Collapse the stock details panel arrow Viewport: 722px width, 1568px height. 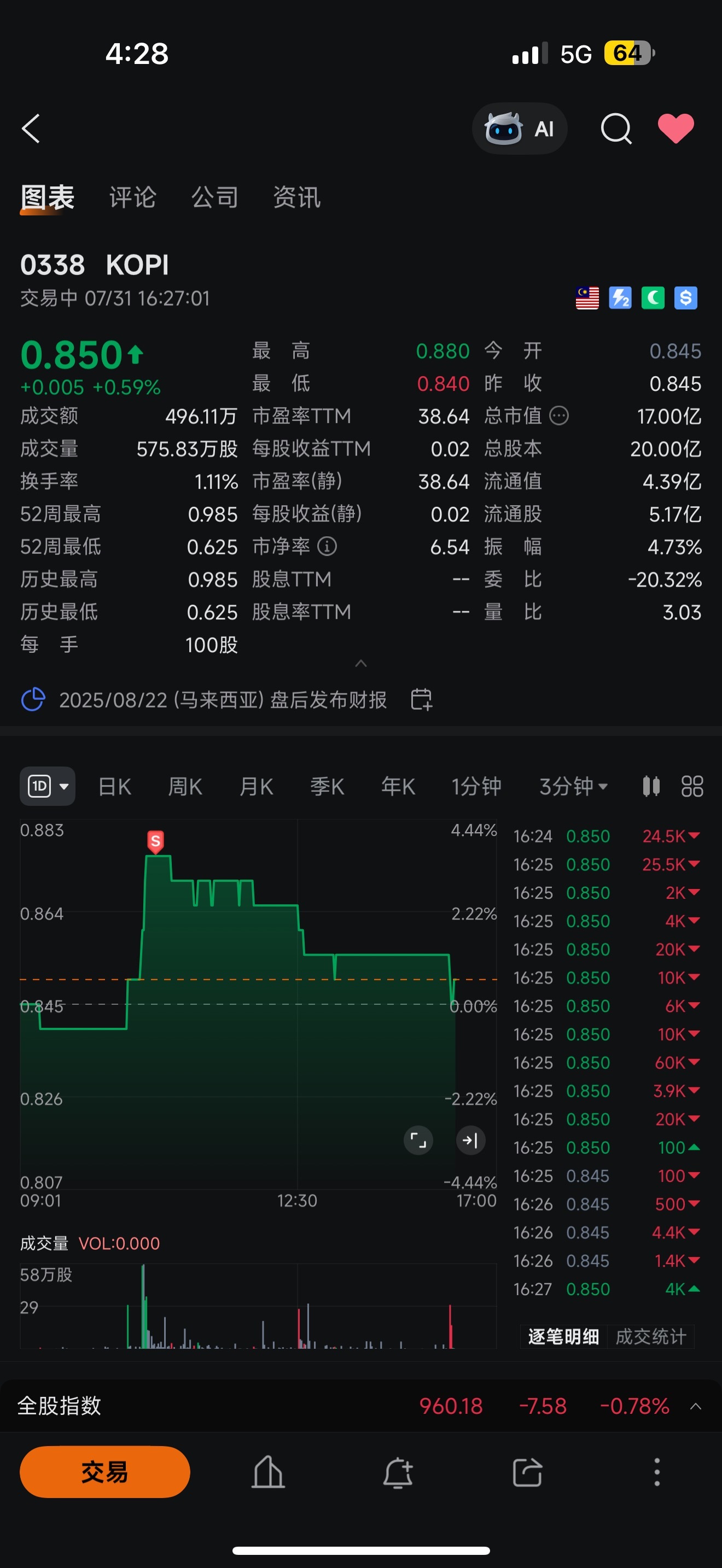[x=361, y=663]
